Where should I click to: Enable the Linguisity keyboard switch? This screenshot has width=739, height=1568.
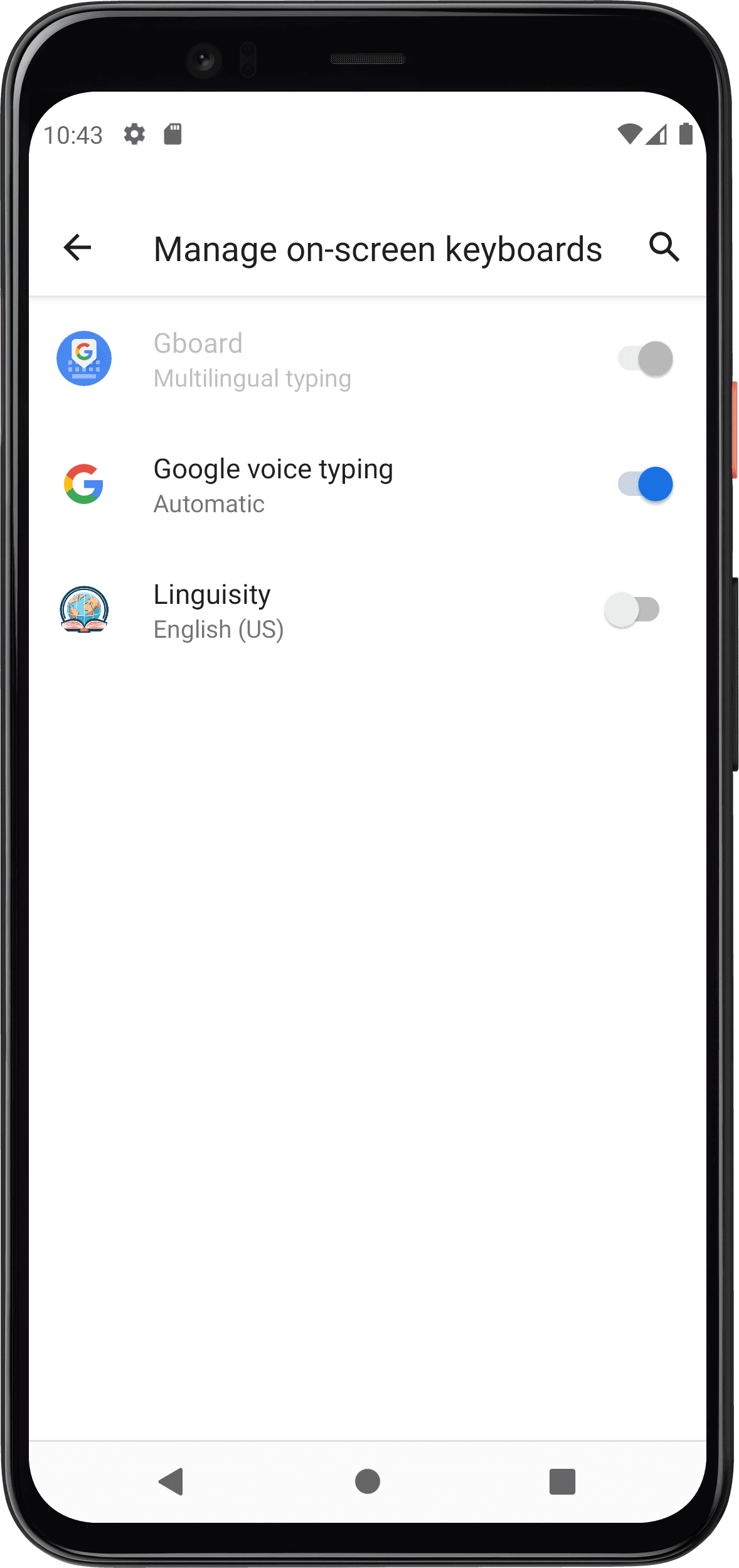pyautogui.click(x=632, y=609)
